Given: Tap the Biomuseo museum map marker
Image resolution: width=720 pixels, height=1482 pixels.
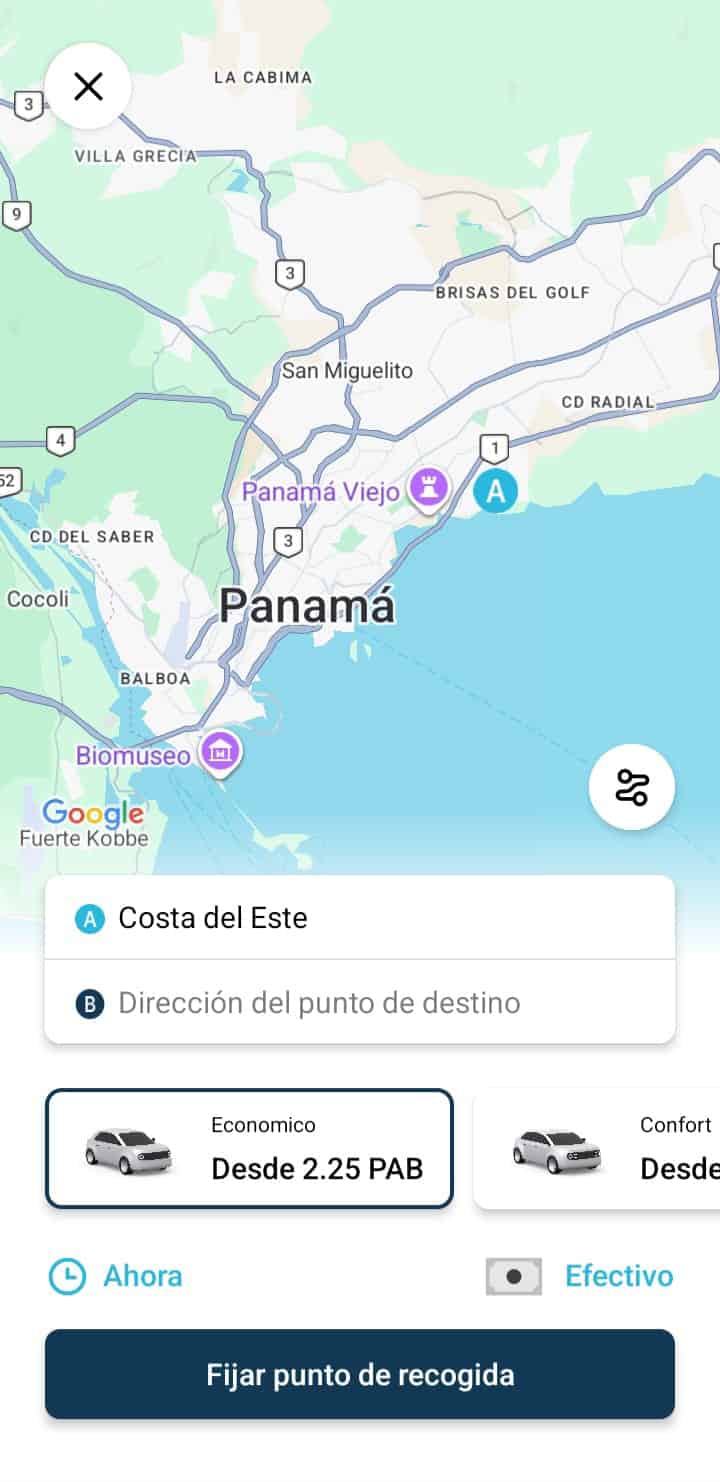Looking at the screenshot, I should point(218,753).
